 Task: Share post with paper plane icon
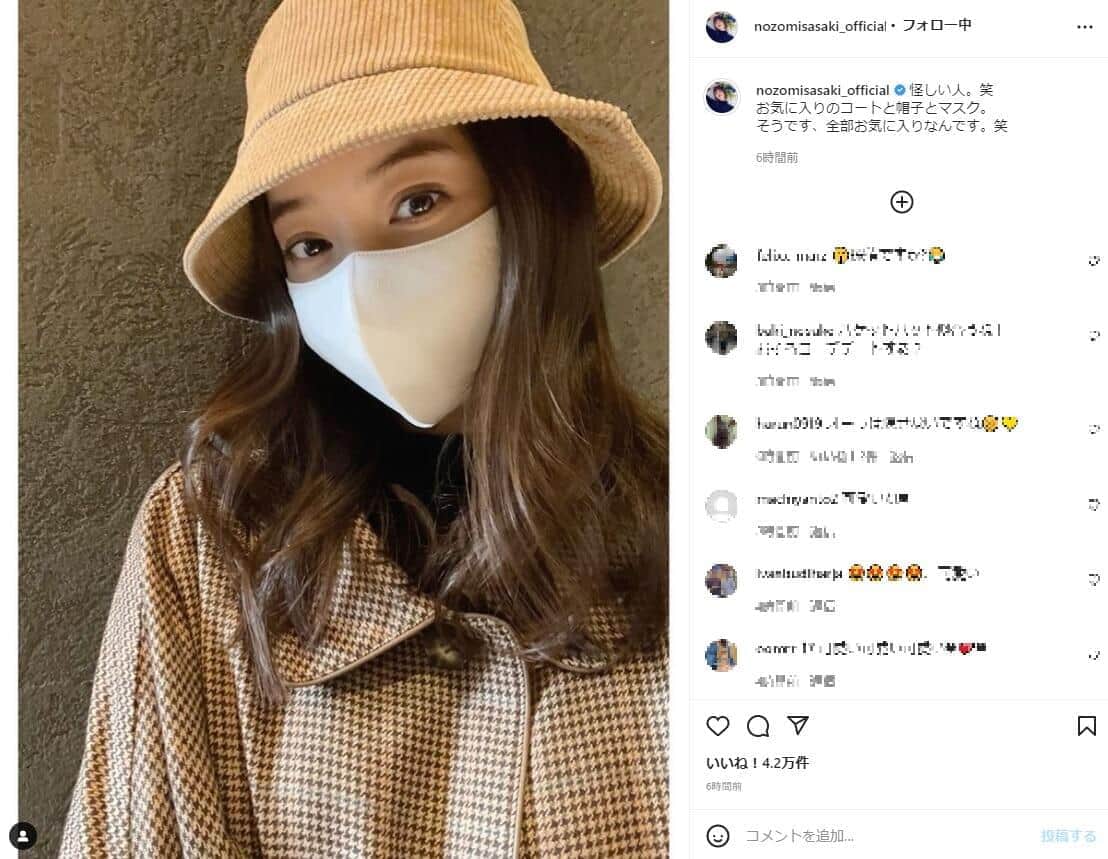pyautogui.click(x=798, y=725)
